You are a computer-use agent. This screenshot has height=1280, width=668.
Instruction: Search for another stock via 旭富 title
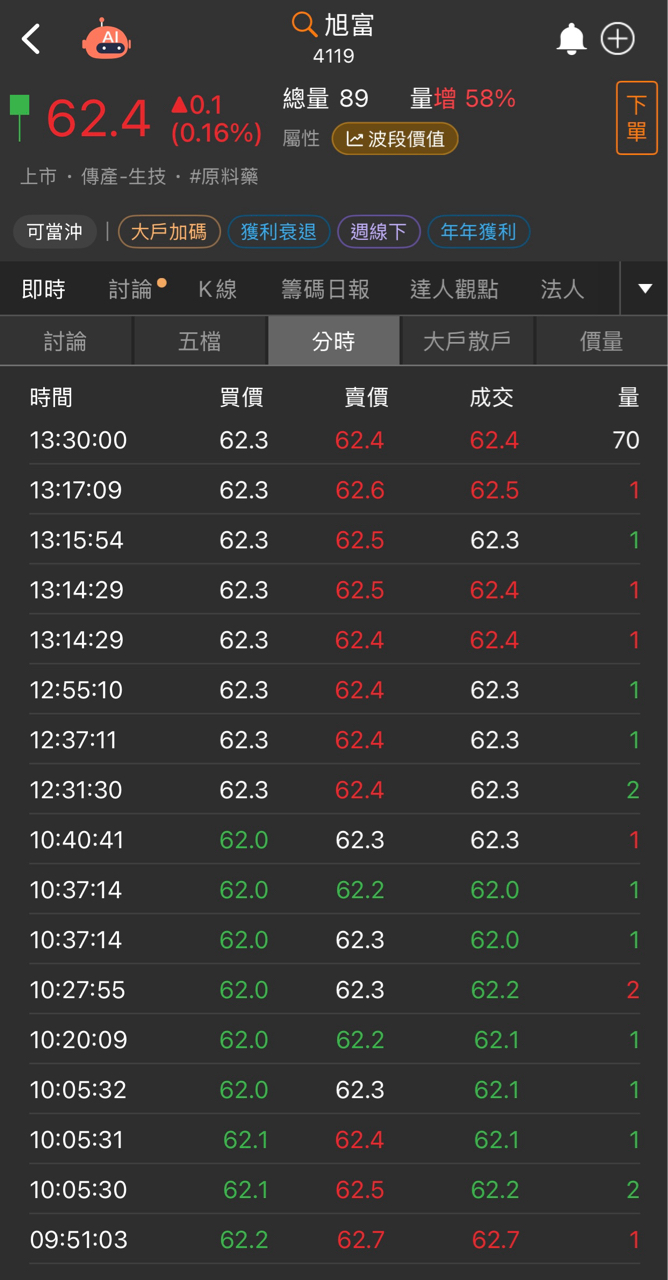point(334,25)
